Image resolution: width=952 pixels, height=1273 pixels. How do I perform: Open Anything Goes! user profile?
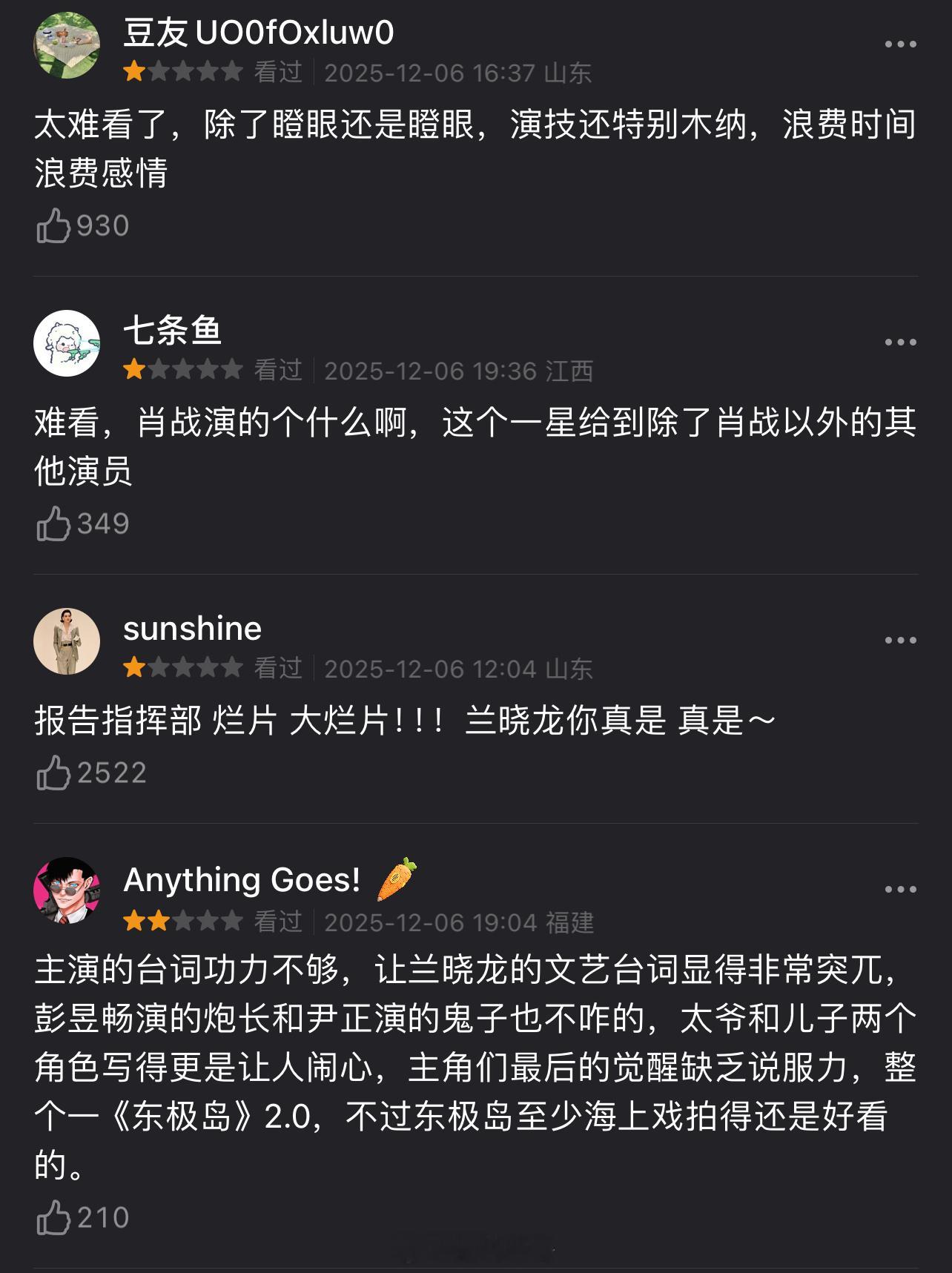[242, 880]
